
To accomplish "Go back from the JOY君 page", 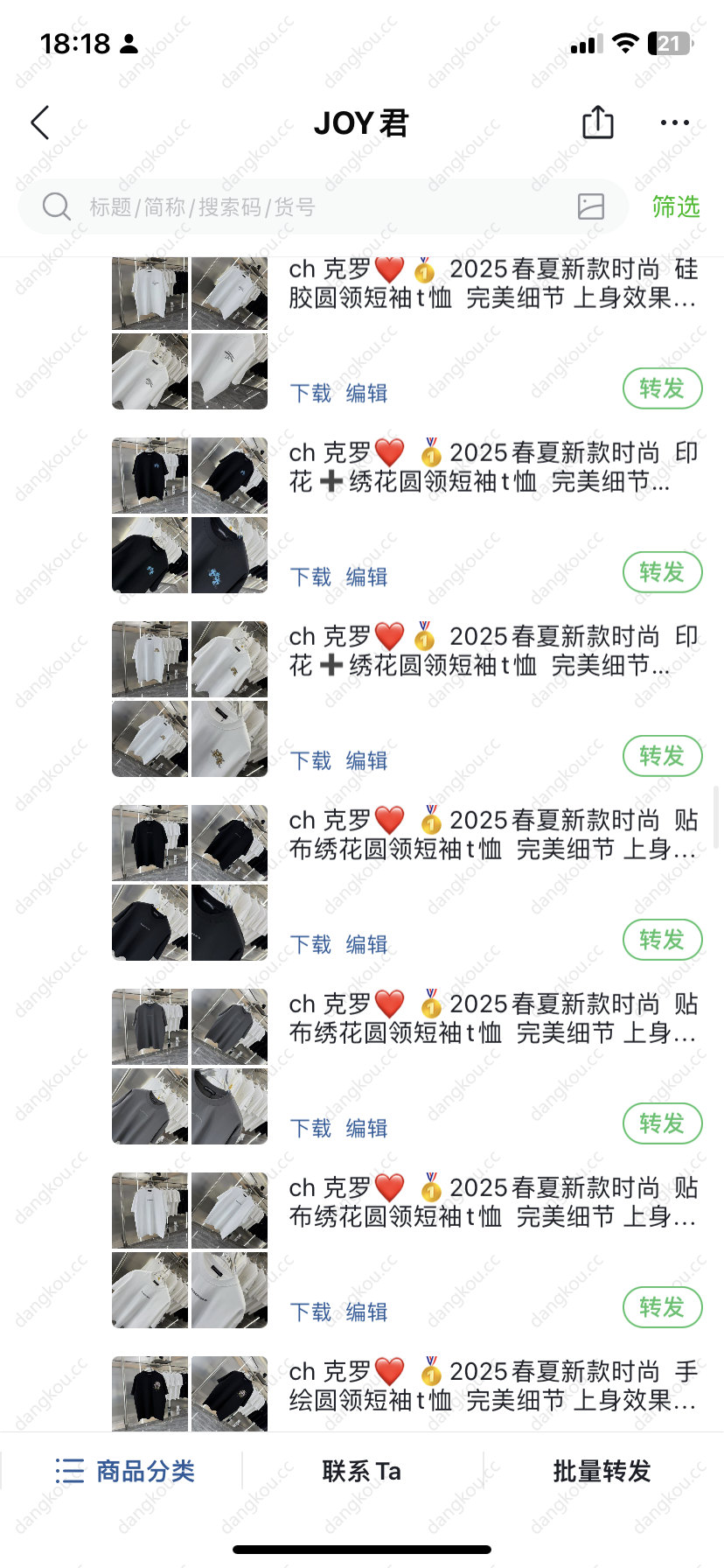I will [40, 123].
